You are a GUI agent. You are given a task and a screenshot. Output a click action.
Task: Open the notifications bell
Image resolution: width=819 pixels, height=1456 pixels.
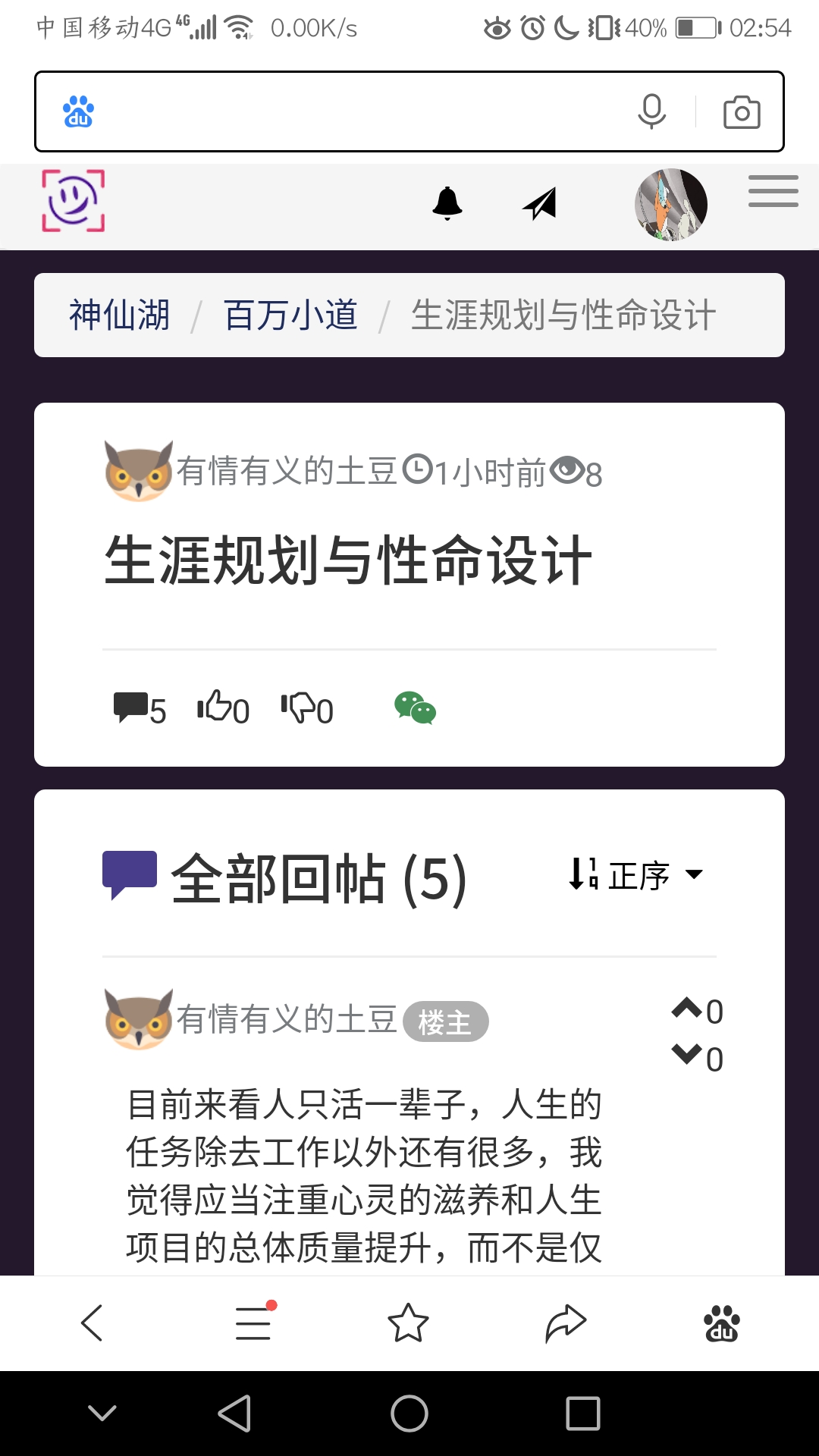coord(447,203)
